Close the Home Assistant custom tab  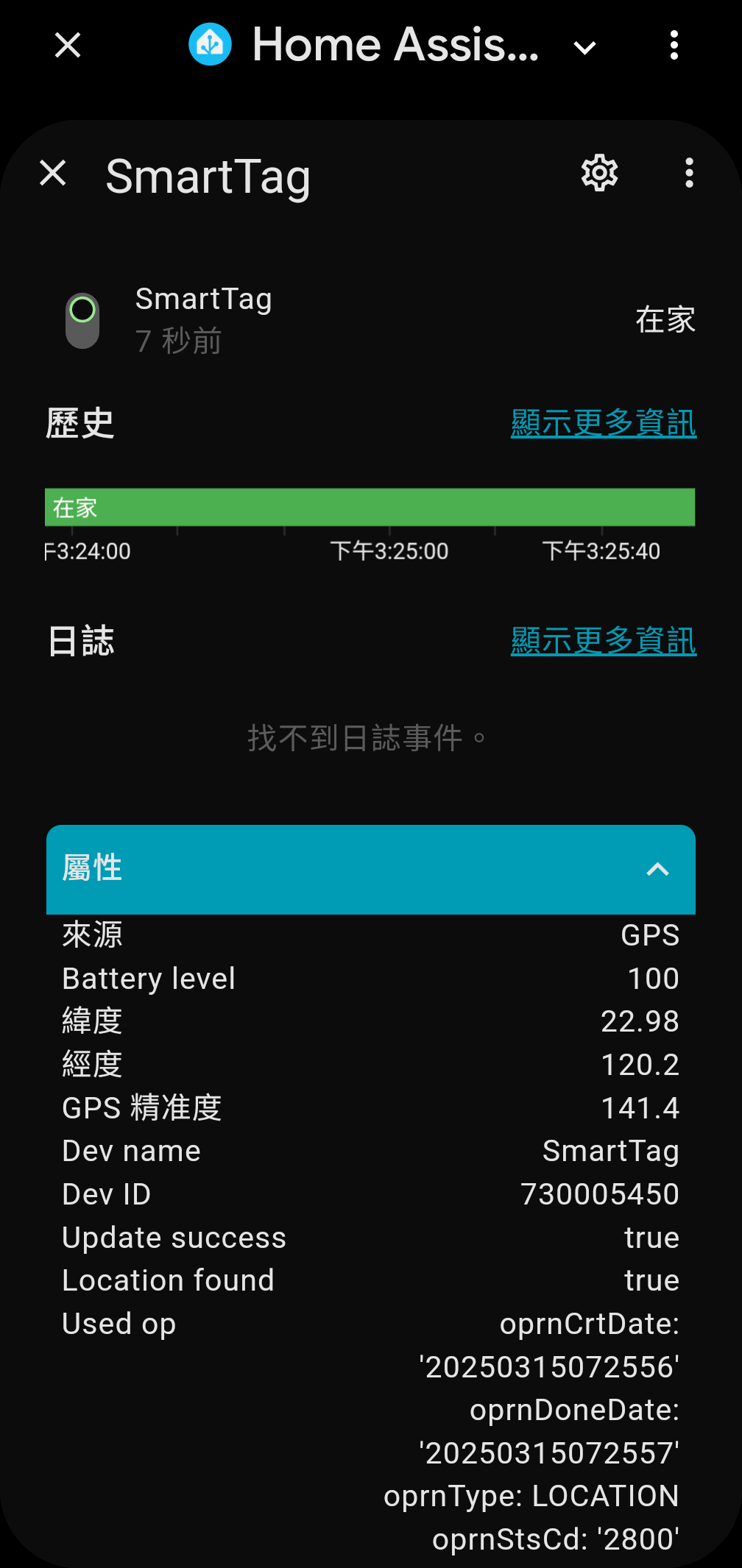point(68,46)
